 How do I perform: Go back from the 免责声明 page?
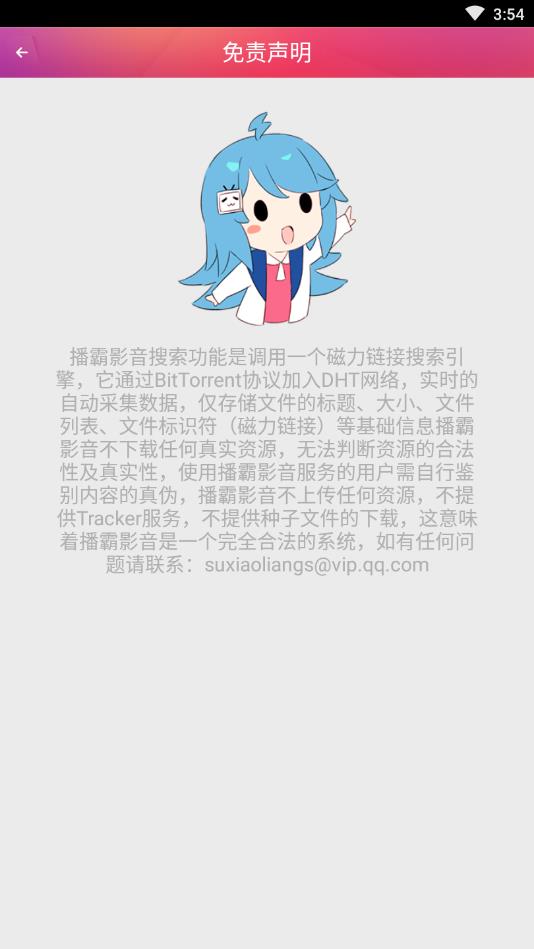22,53
